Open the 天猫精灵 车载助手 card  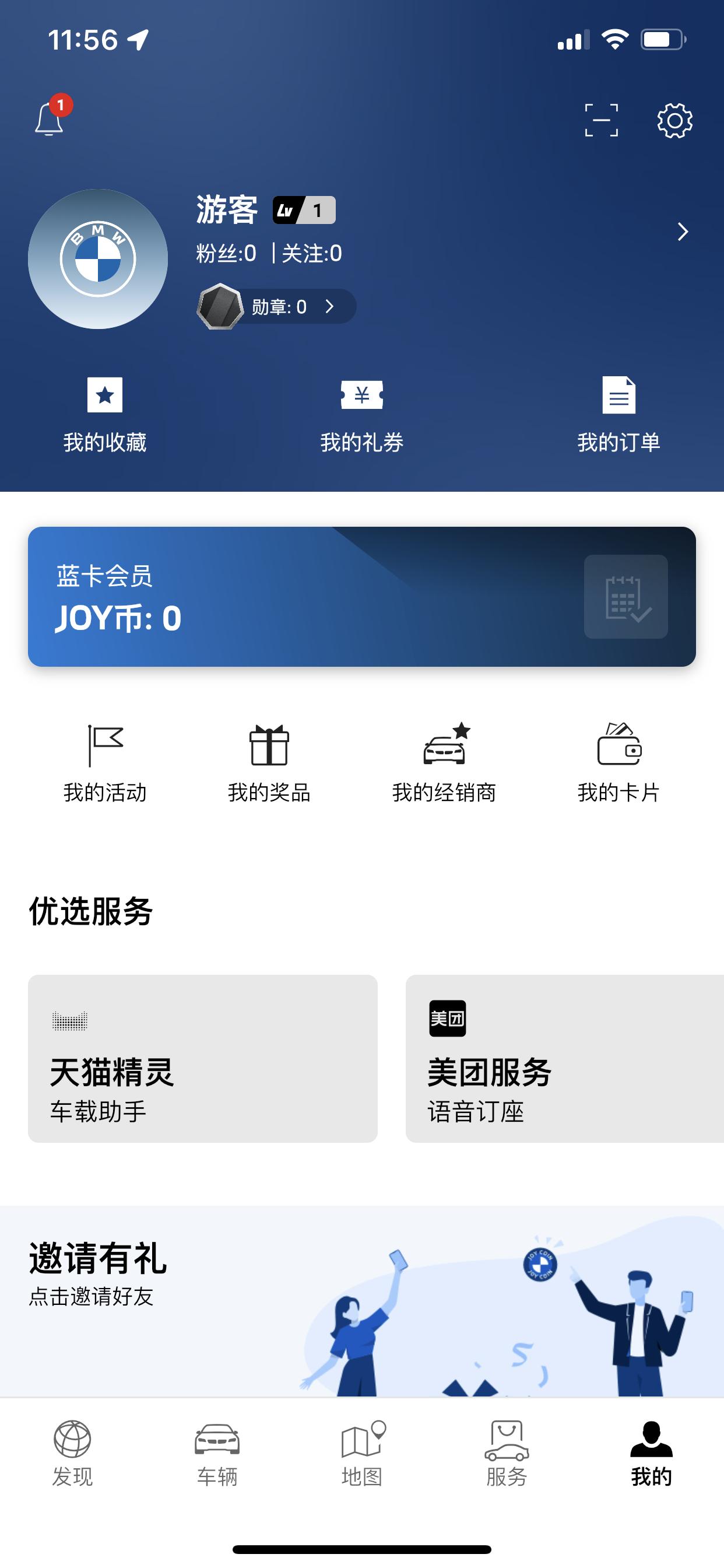coord(202,1060)
